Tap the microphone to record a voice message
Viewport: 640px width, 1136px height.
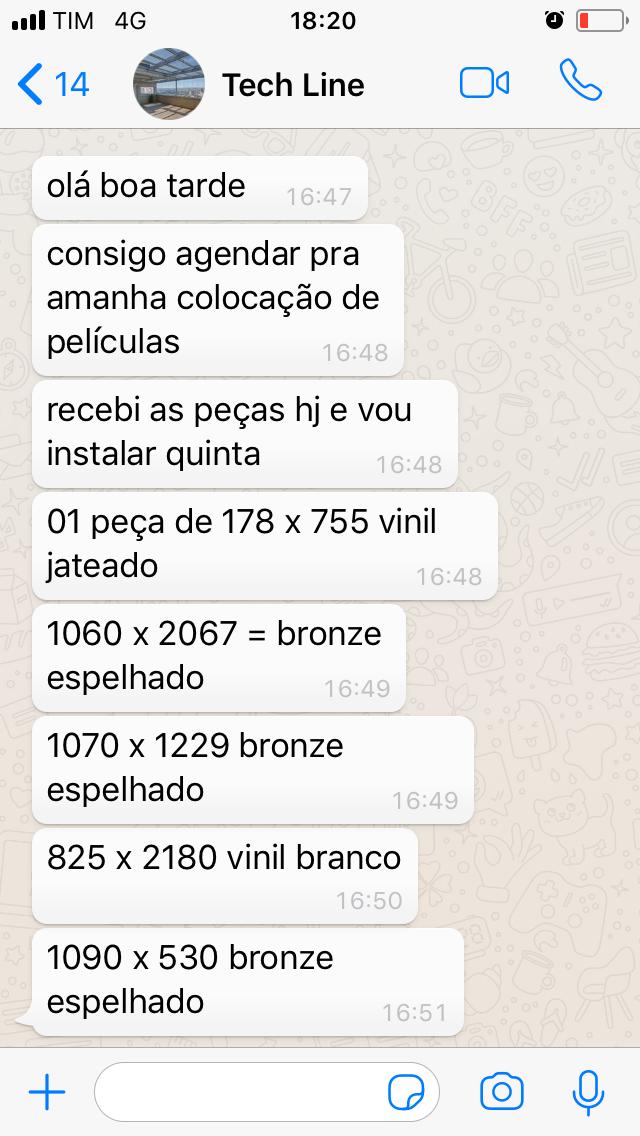point(588,1092)
